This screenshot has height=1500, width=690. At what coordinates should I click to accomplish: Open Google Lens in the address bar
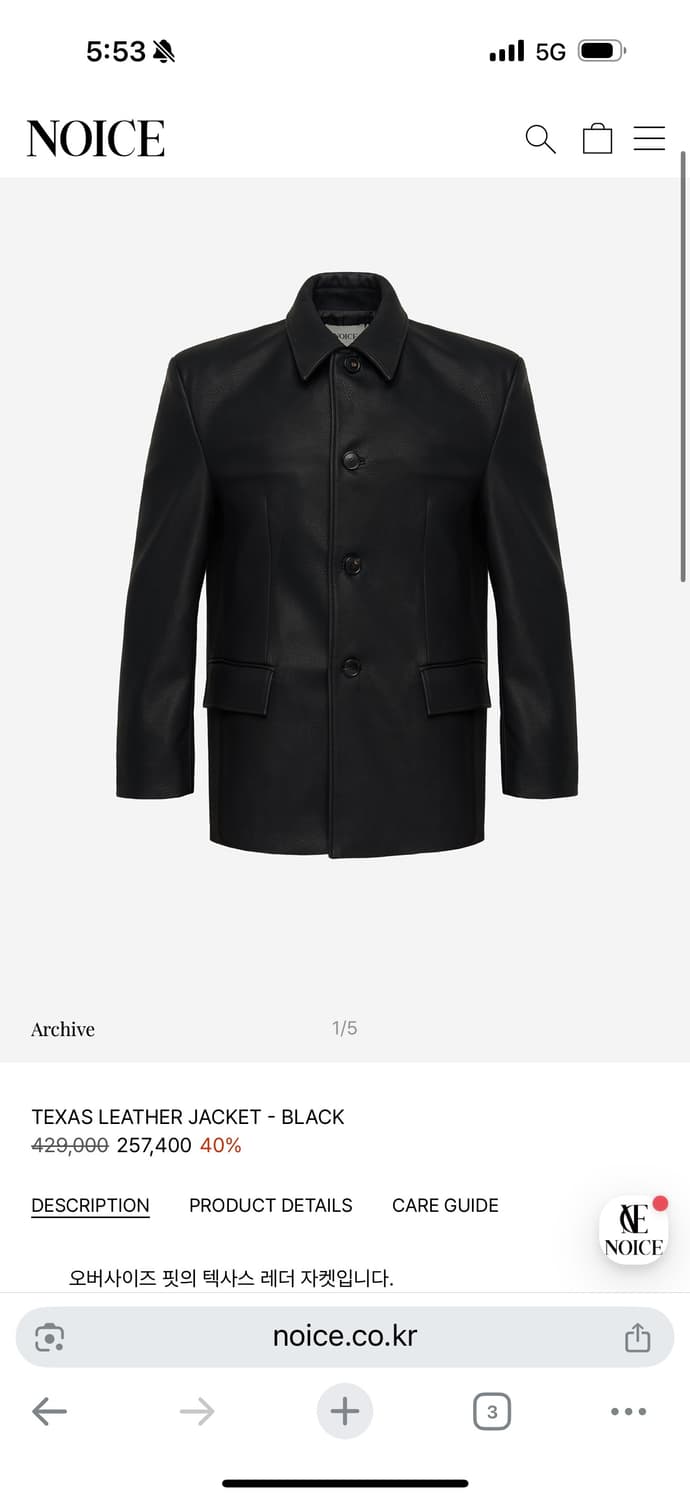click(x=50, y=1338)
